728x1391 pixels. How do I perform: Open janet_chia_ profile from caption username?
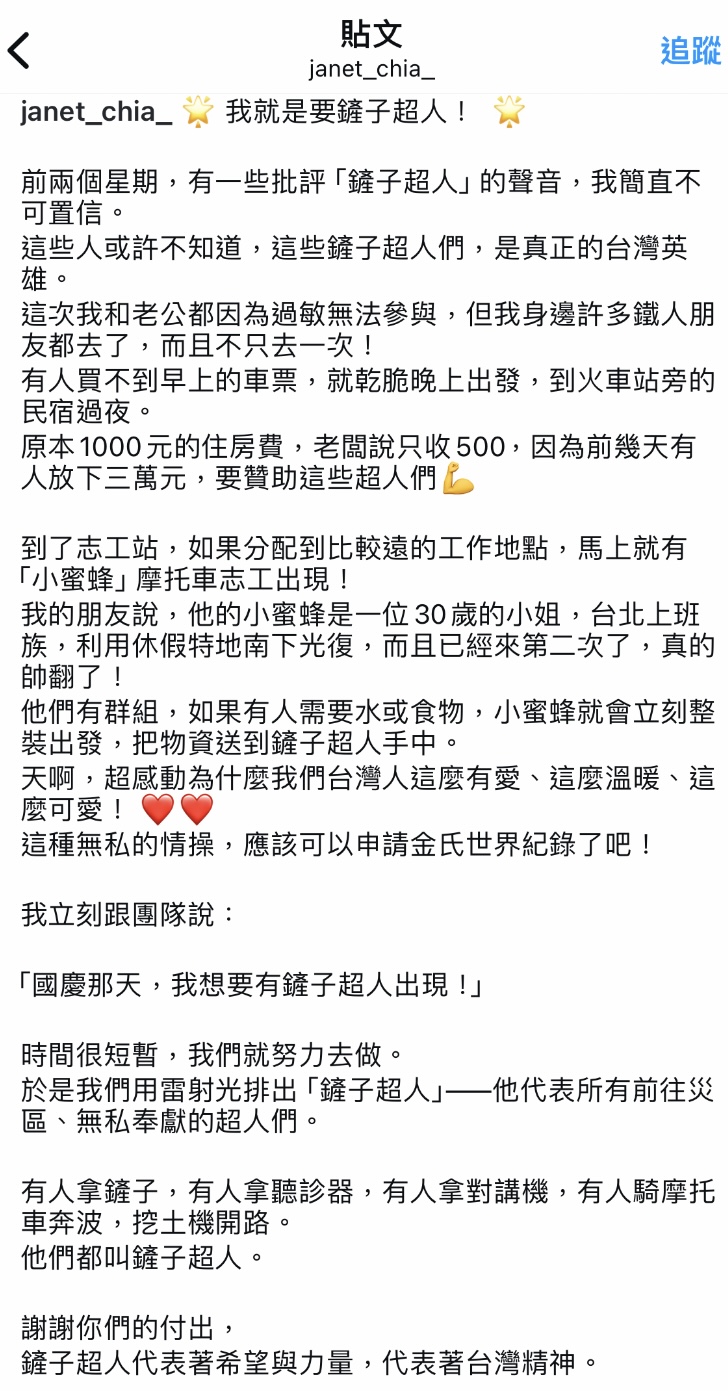pos(96,111)
